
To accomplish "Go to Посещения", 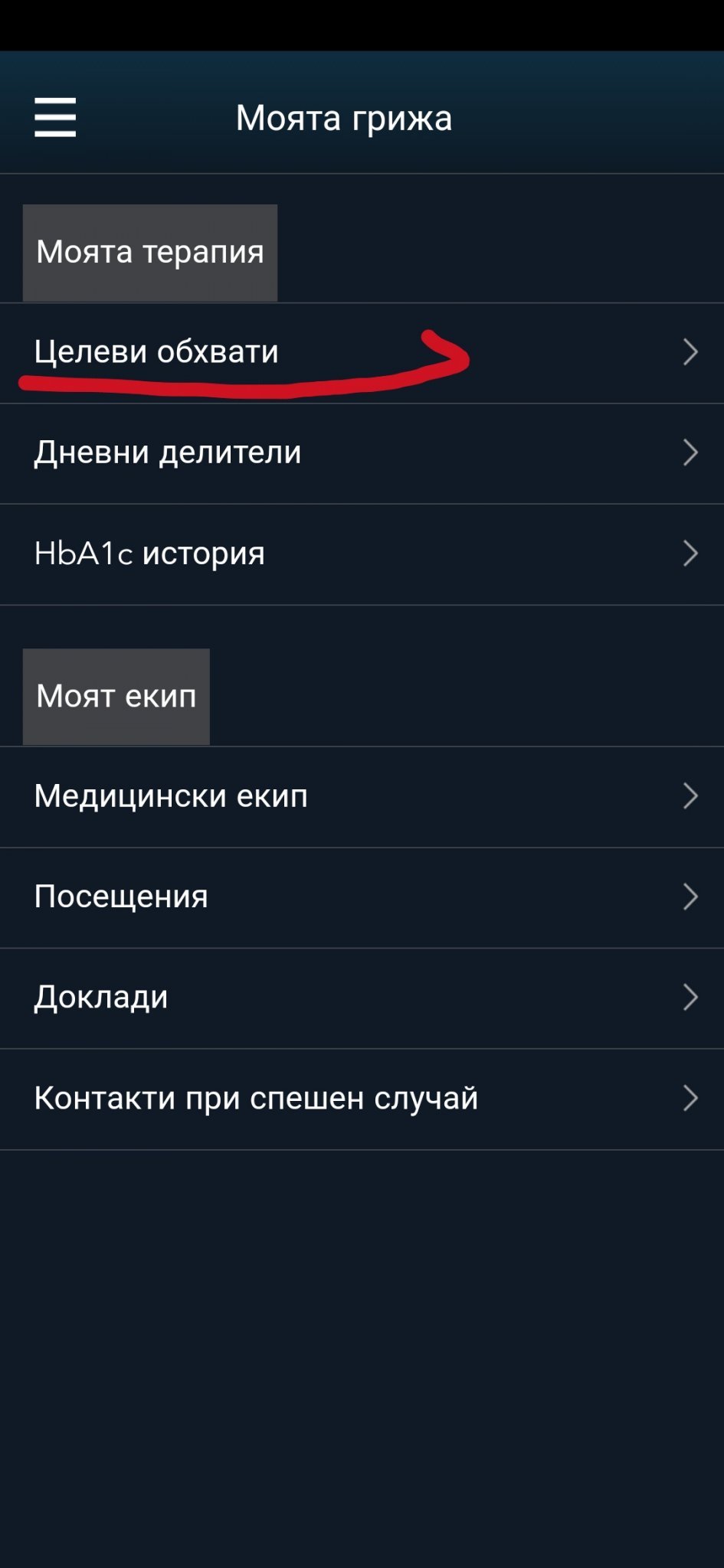I will (362, 897).
